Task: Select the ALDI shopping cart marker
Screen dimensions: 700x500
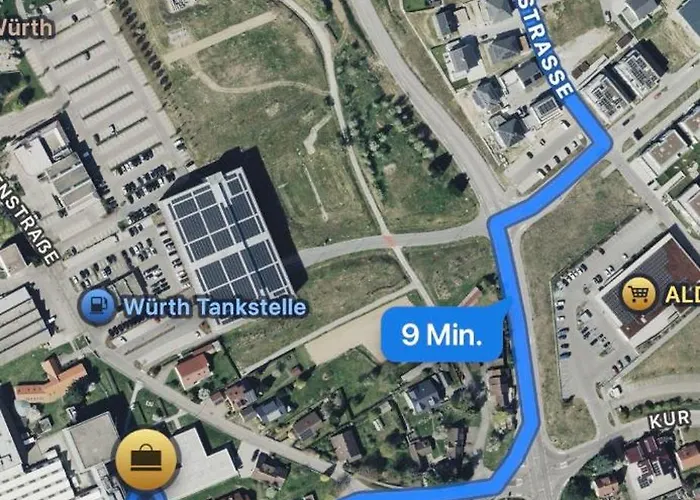Action: click(x=639, y=294)
